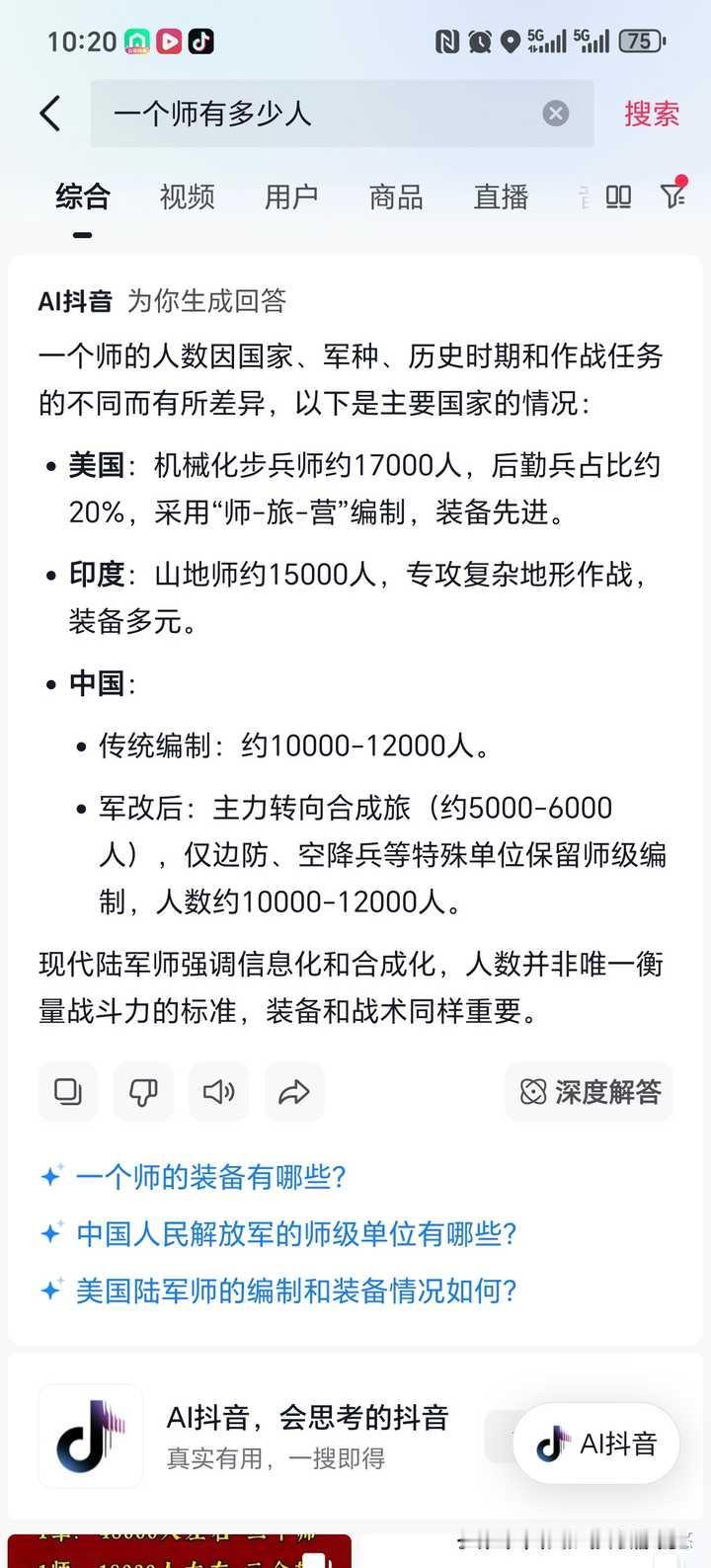The height and width of the screenshot is (1568, 711).
Task: Tap the floating AI抖音 button
Action: (x=595, y=1444)
